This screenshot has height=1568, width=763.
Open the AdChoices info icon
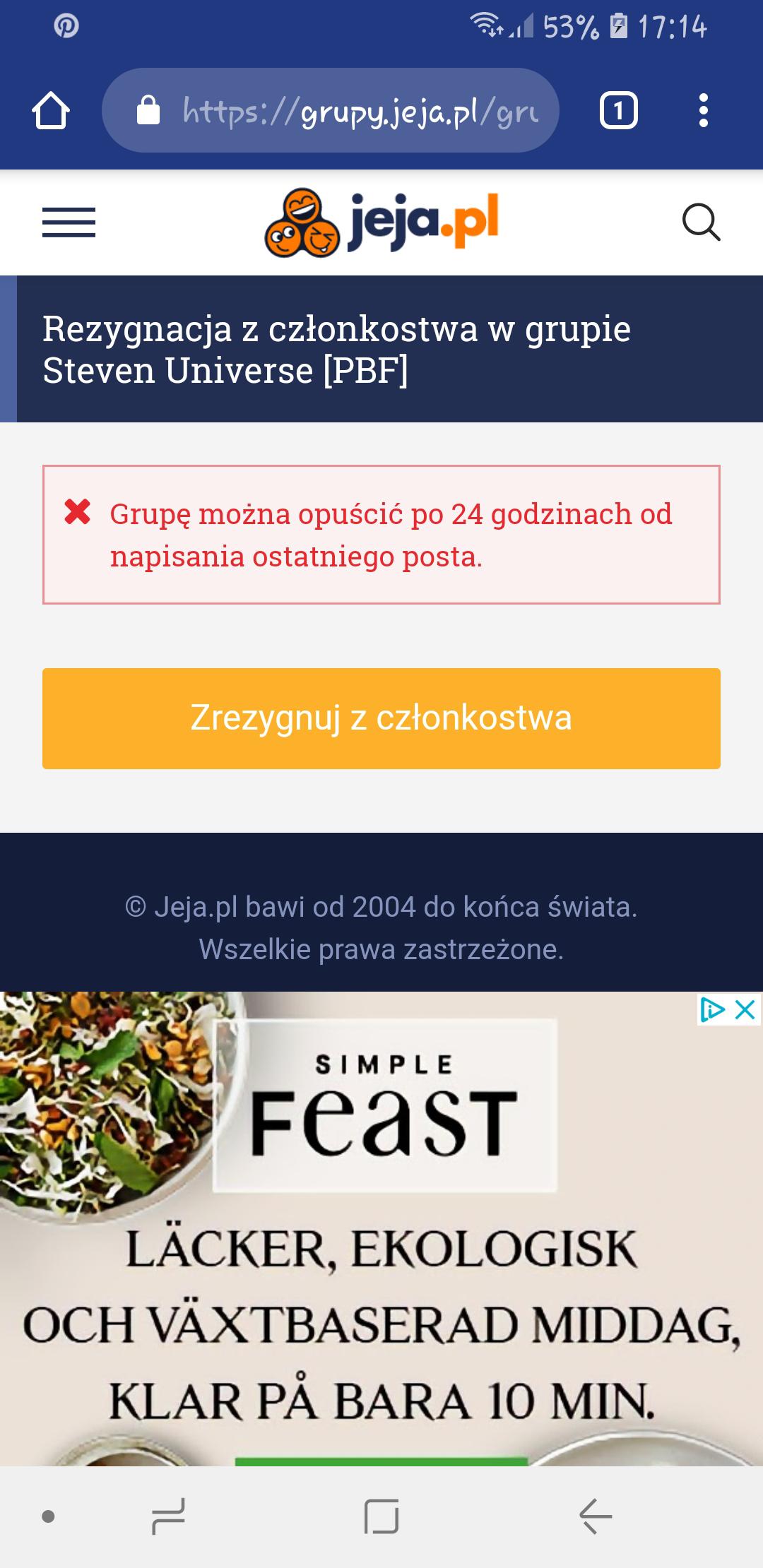tap(713, 1010)
